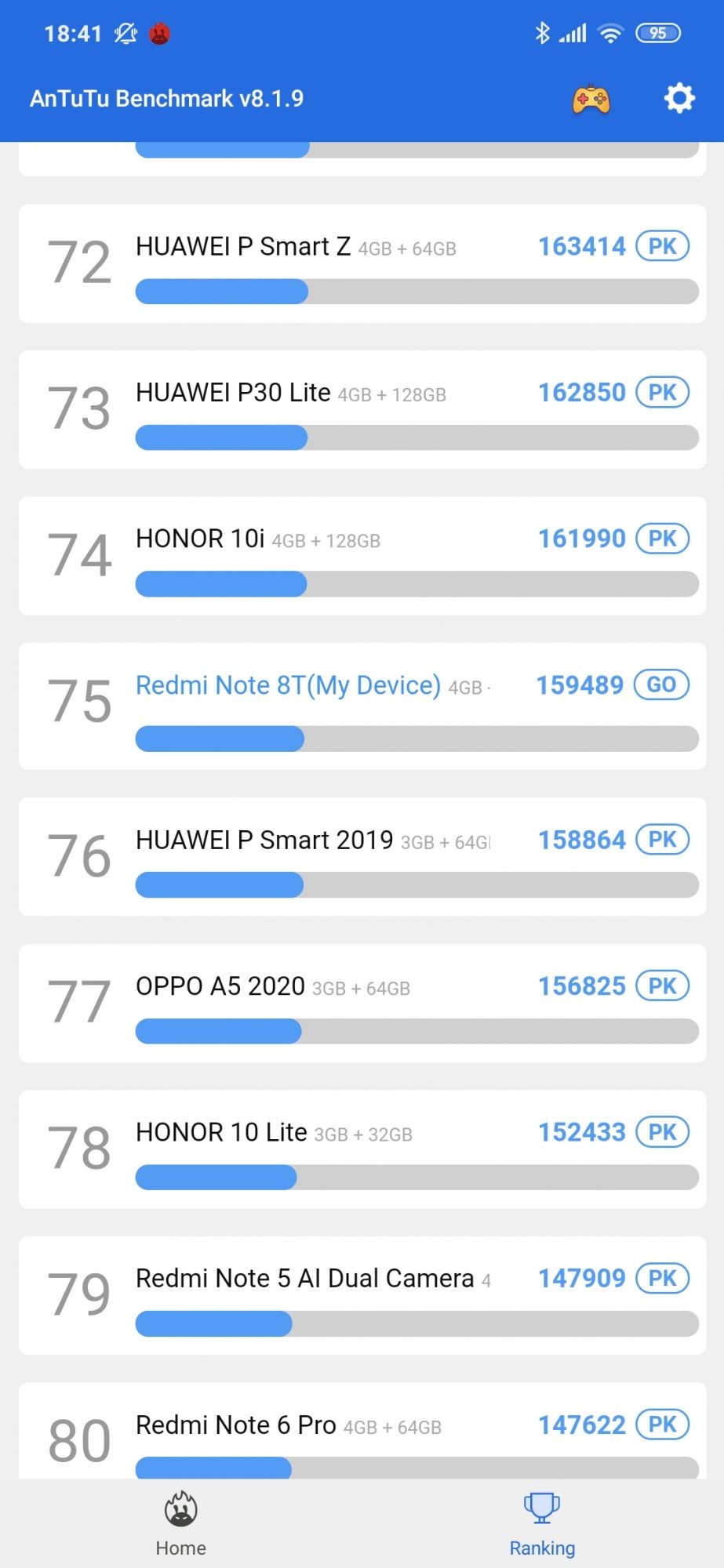Screen dimensions: 724x1568
Task: Tap PK for Redmi Note 5 AI Dual Camera
Action: pyautogui.click(x=662, y=1278)
